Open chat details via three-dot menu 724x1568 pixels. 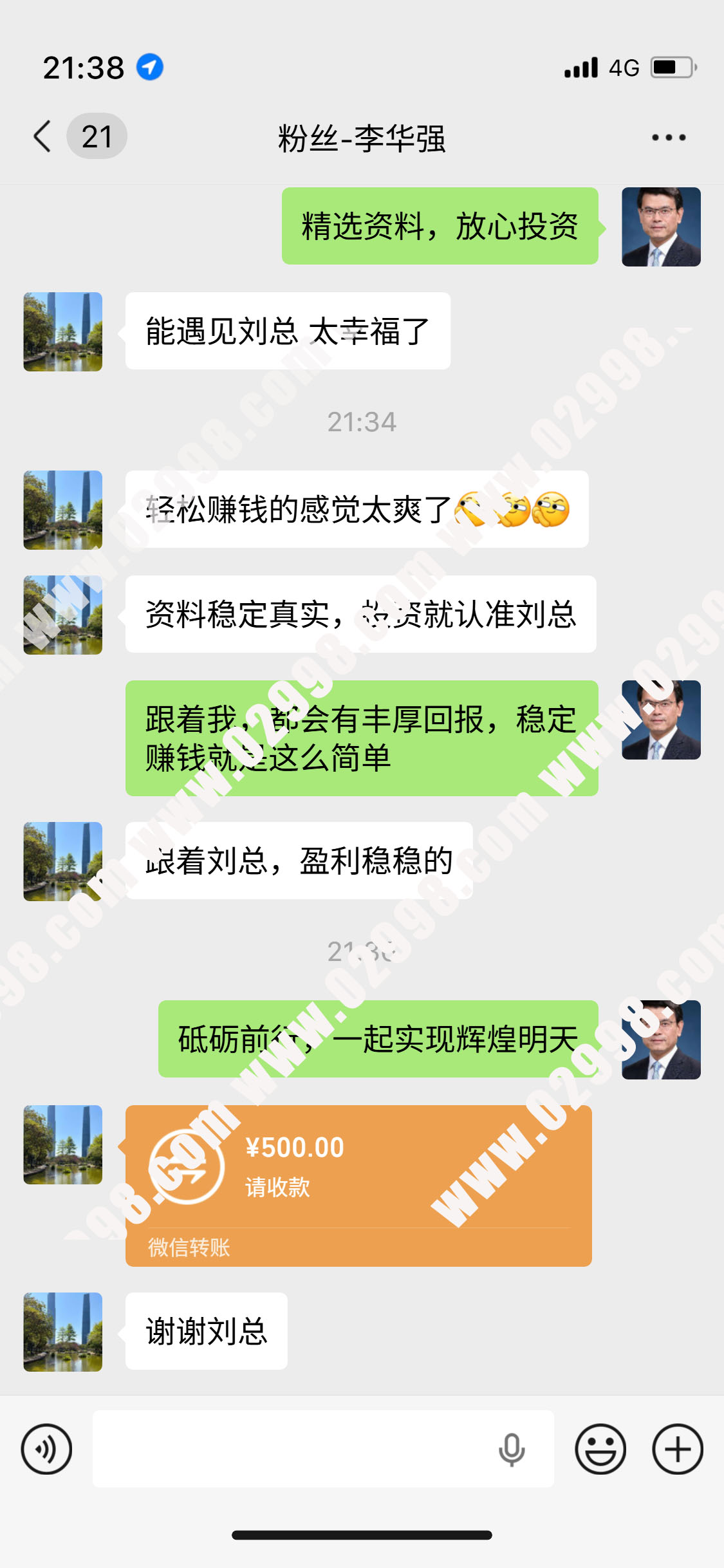pos(669,137)
